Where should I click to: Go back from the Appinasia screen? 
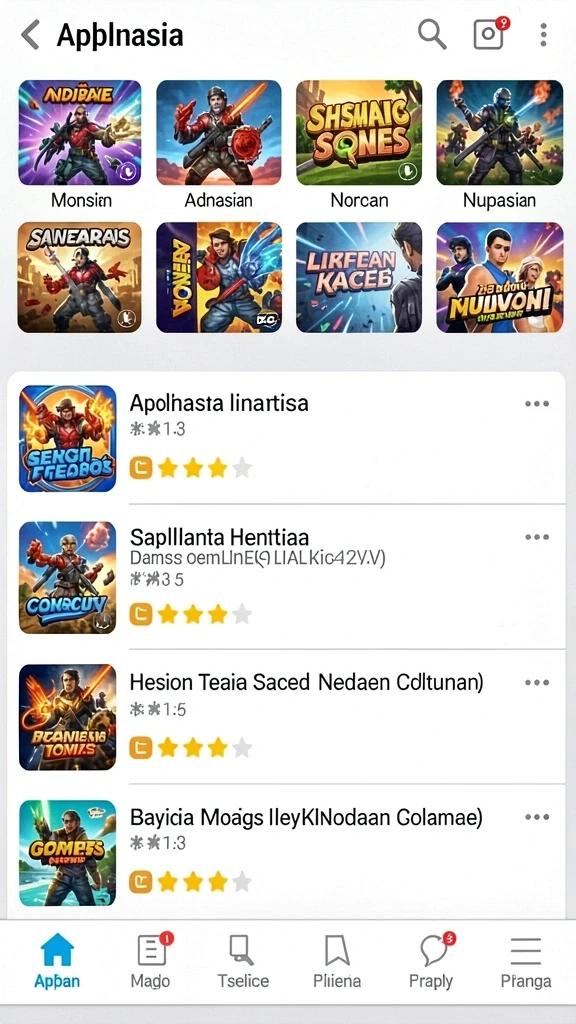31,34
